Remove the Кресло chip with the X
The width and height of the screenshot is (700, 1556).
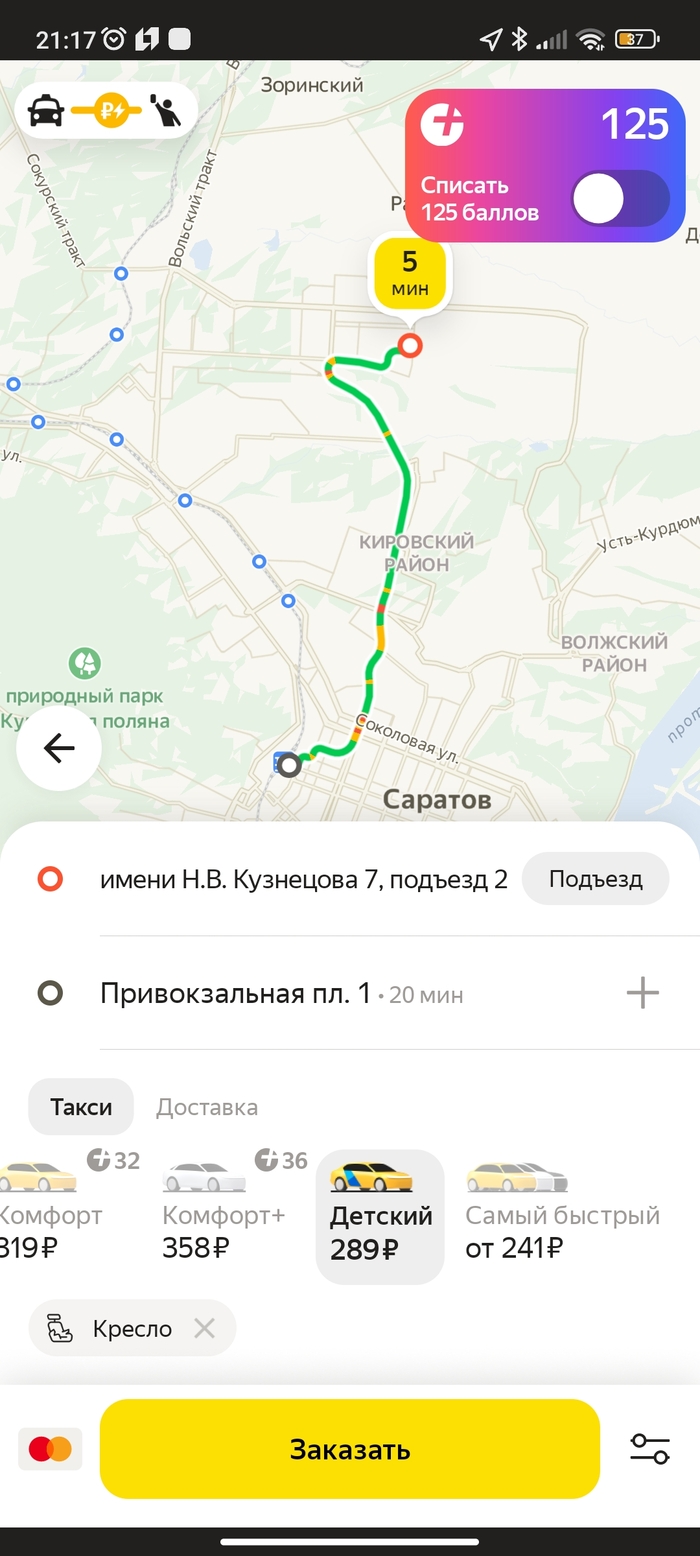204,1328
